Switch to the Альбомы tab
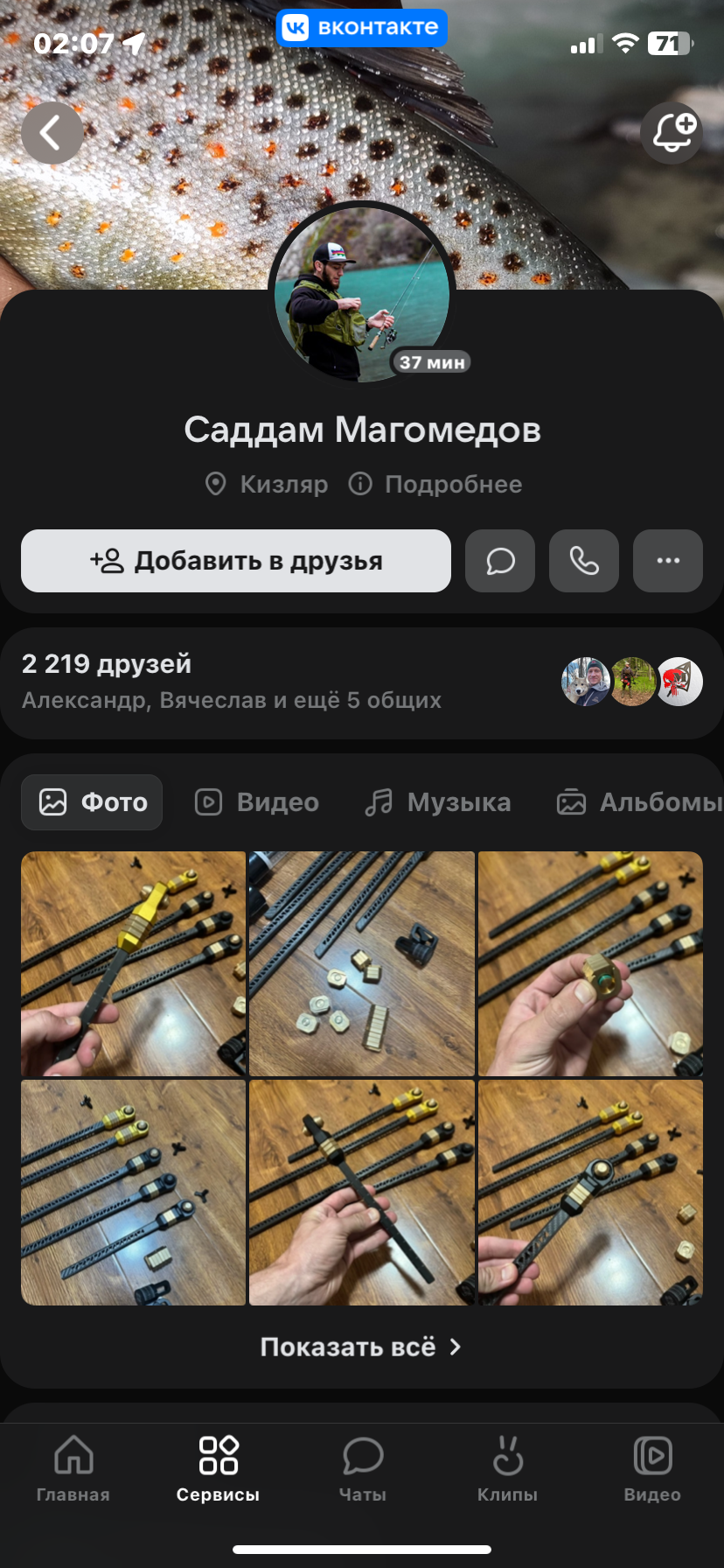Image resolution: width=724 pixels, height=1568 pixels. (640, 802)
